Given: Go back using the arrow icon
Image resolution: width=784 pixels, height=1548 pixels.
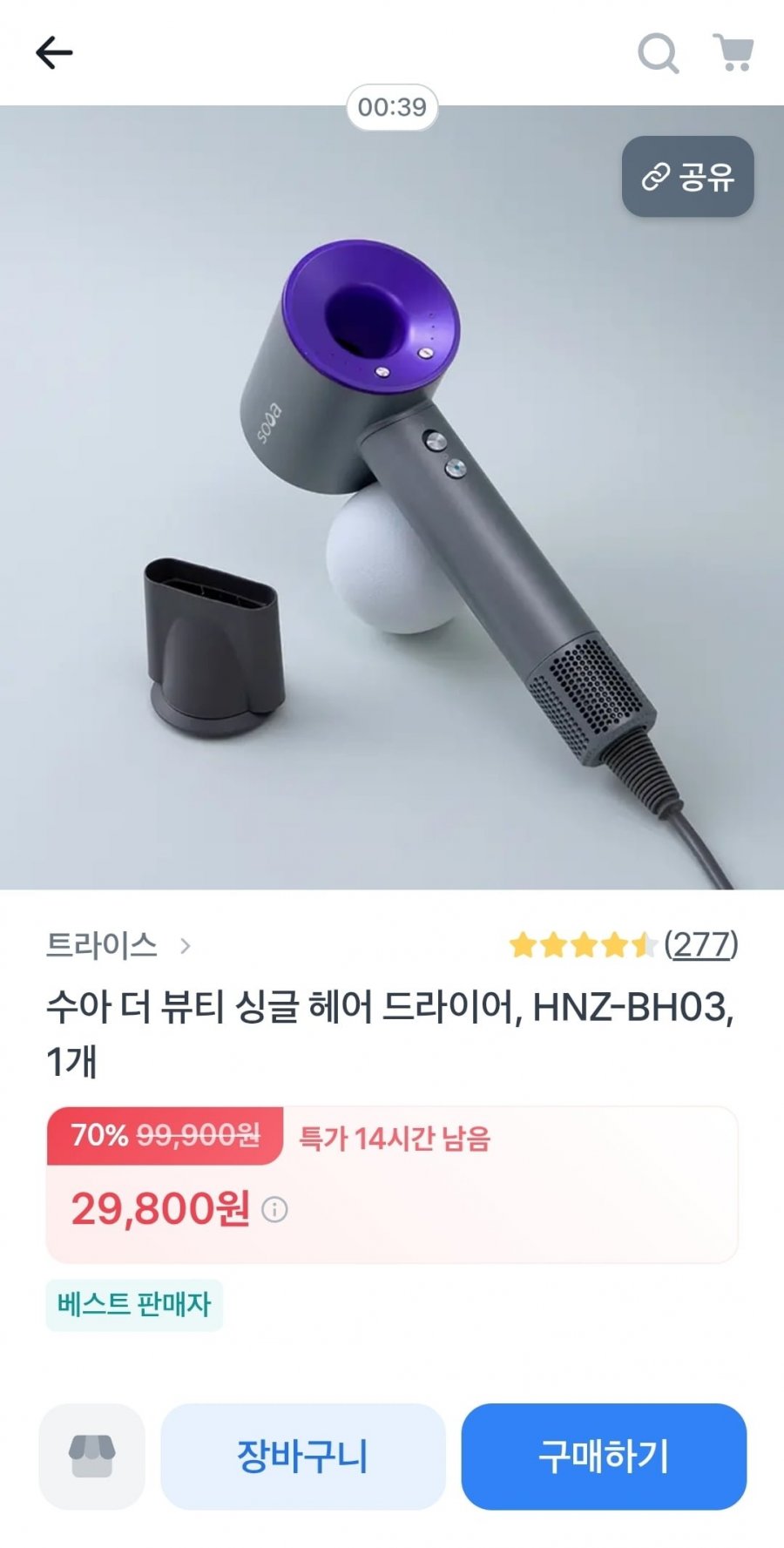Looking at the screenshot, I should click(54, 53).
